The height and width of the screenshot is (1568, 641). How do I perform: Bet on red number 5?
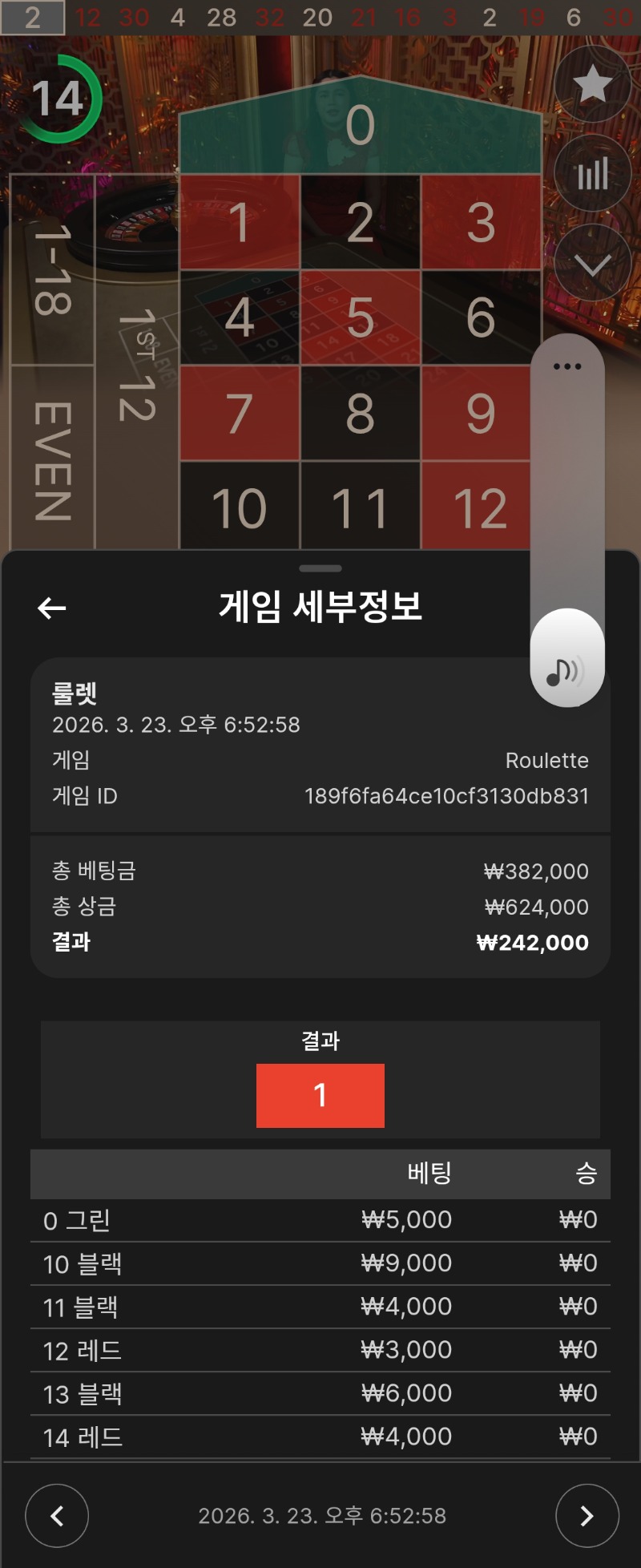(x=360, y=317)
